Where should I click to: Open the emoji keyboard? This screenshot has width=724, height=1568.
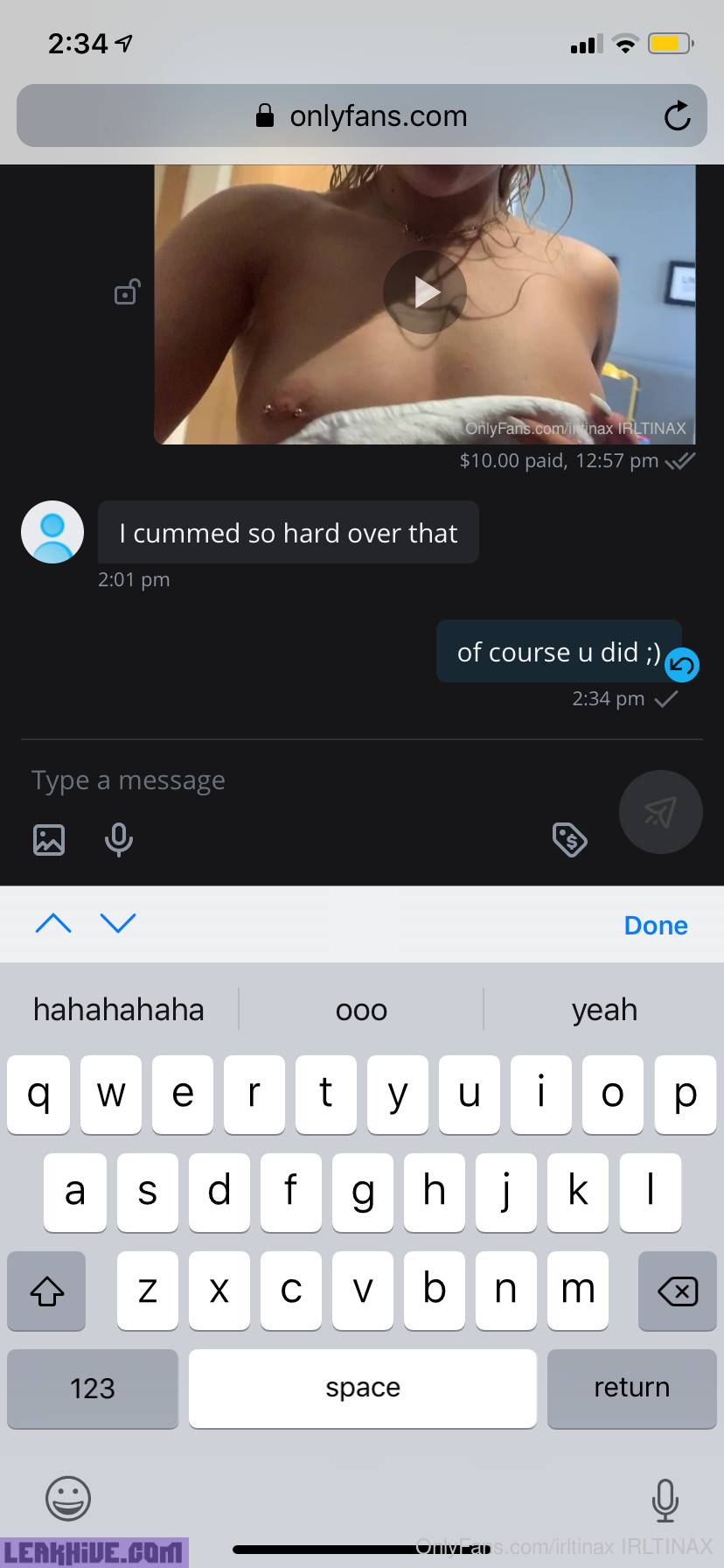click(x=68, y=1498)
